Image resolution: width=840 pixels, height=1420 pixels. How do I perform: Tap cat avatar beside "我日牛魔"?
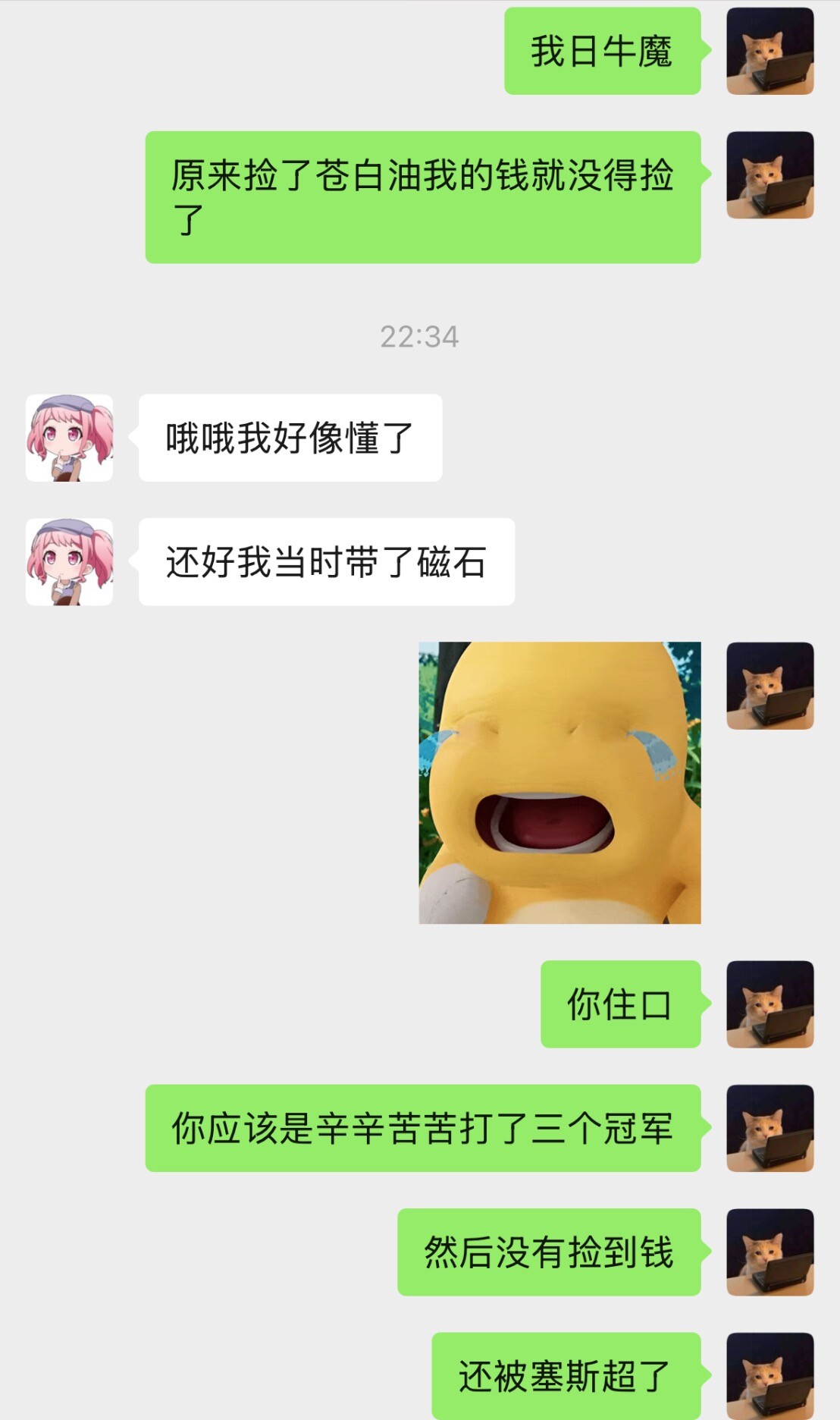769,52
